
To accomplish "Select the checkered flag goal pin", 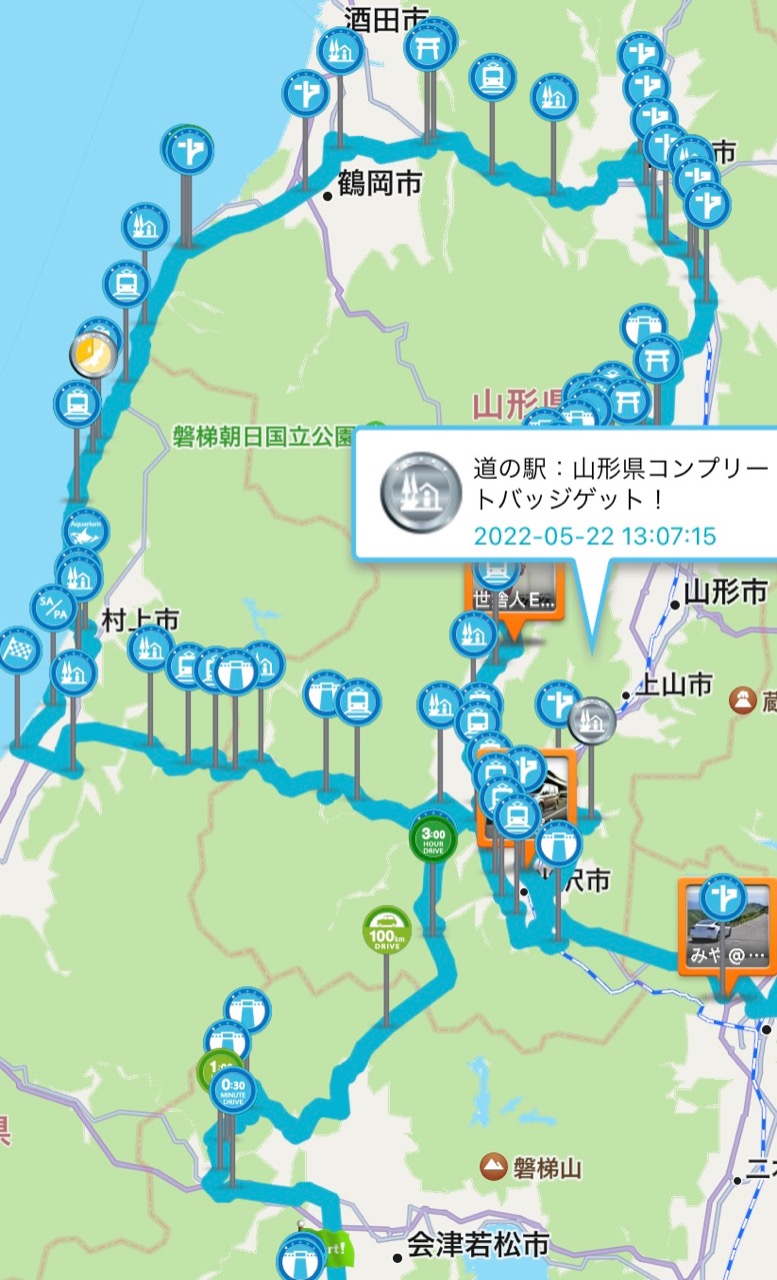I will [17, 650].
